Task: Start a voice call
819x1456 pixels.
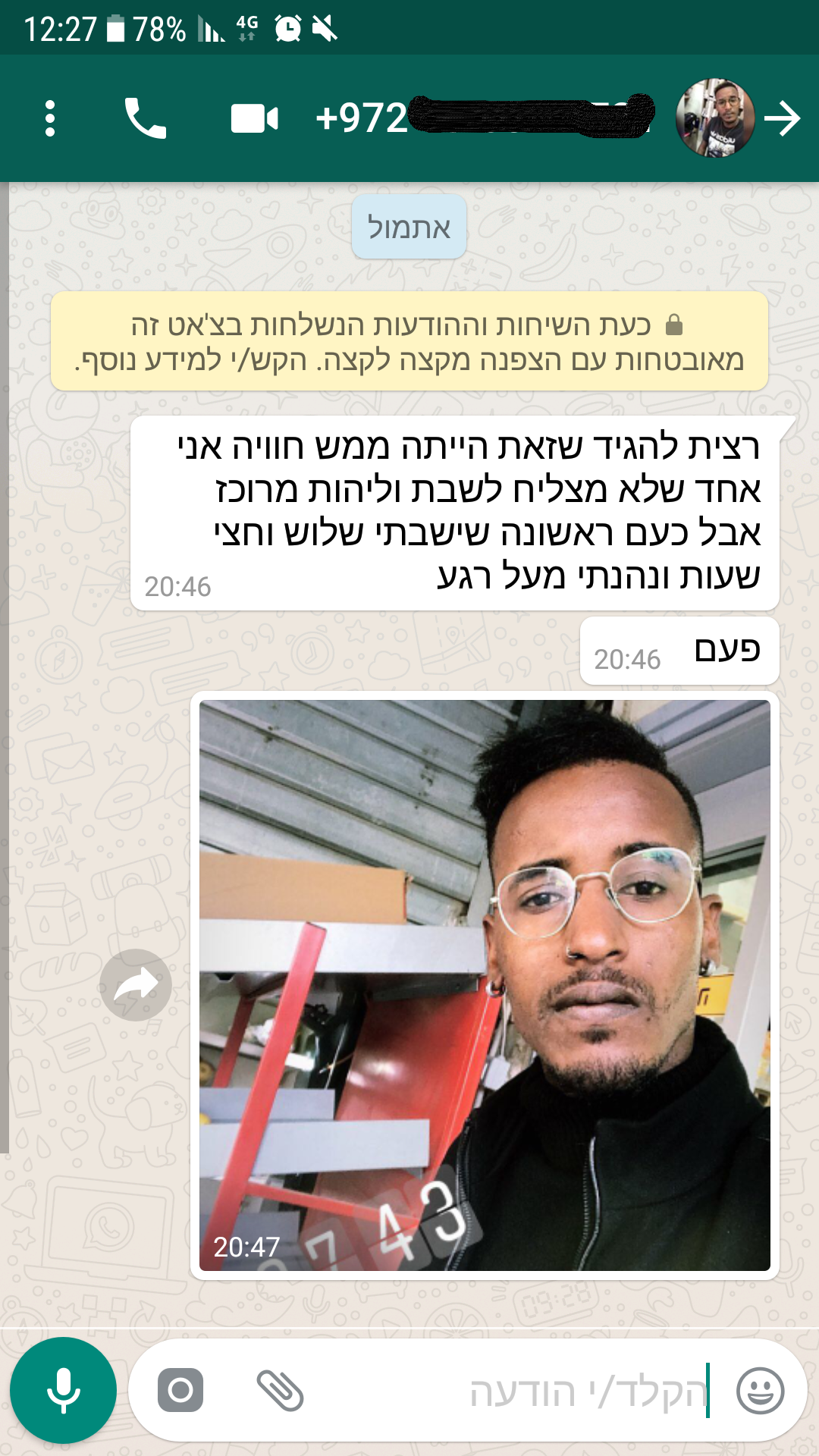Action: pos(145,118)
